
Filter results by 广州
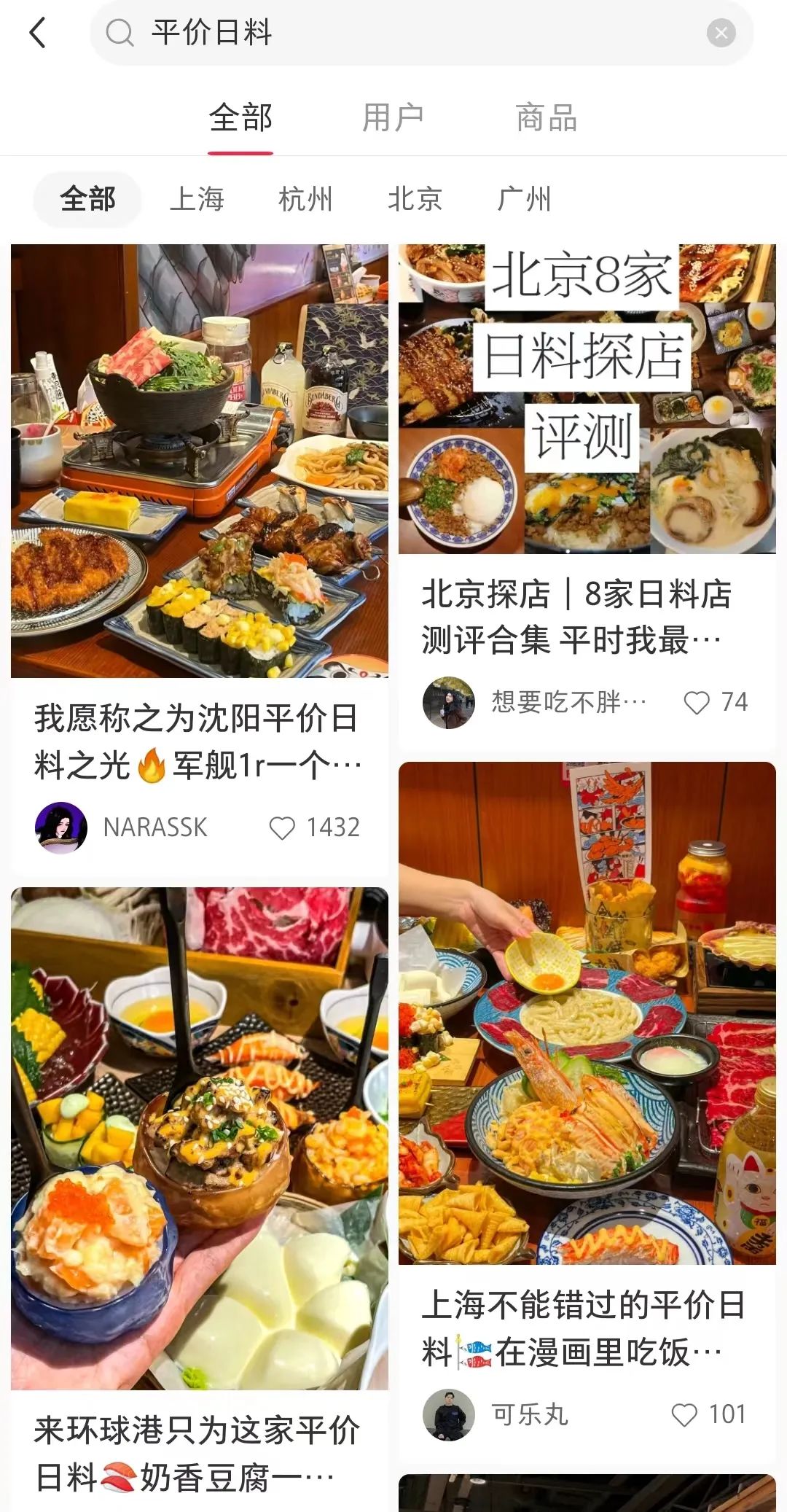pyautogui.click(x=524, y=199)
